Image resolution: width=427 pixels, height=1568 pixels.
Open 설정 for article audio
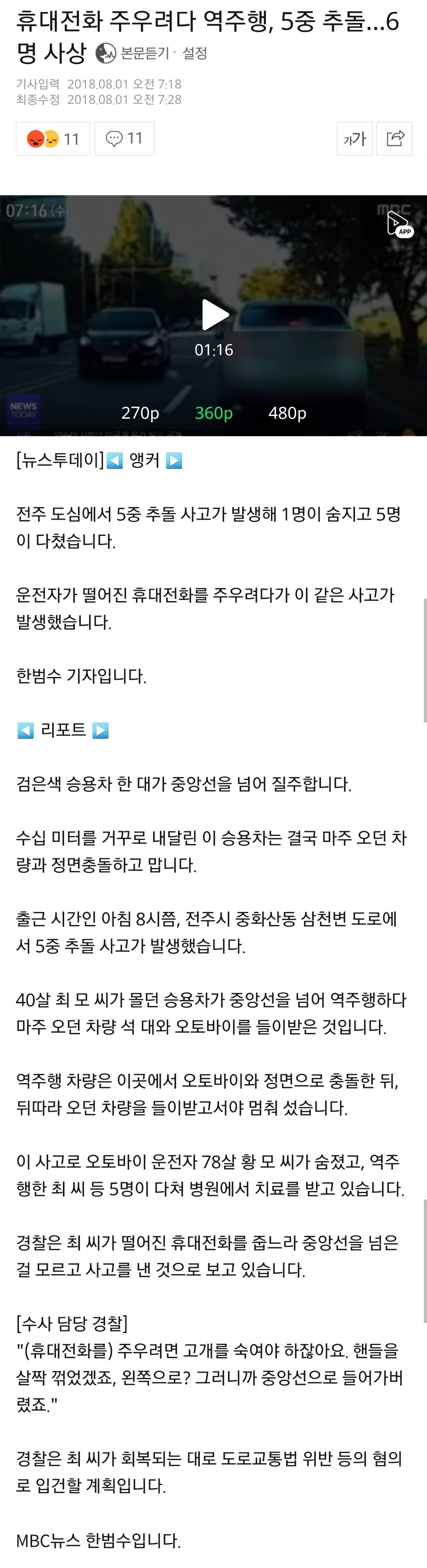(195, 53)
